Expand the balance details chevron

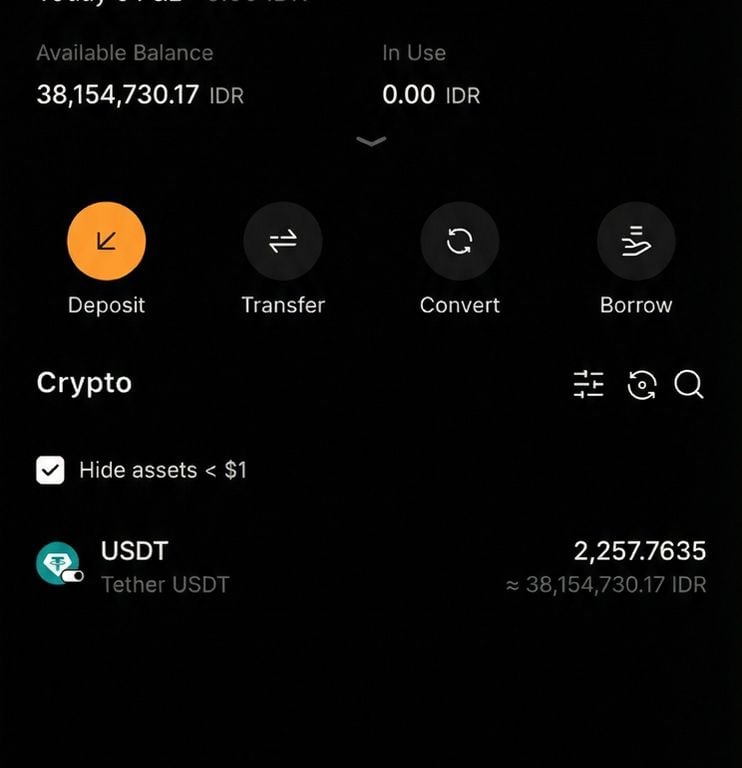(371, 142)
